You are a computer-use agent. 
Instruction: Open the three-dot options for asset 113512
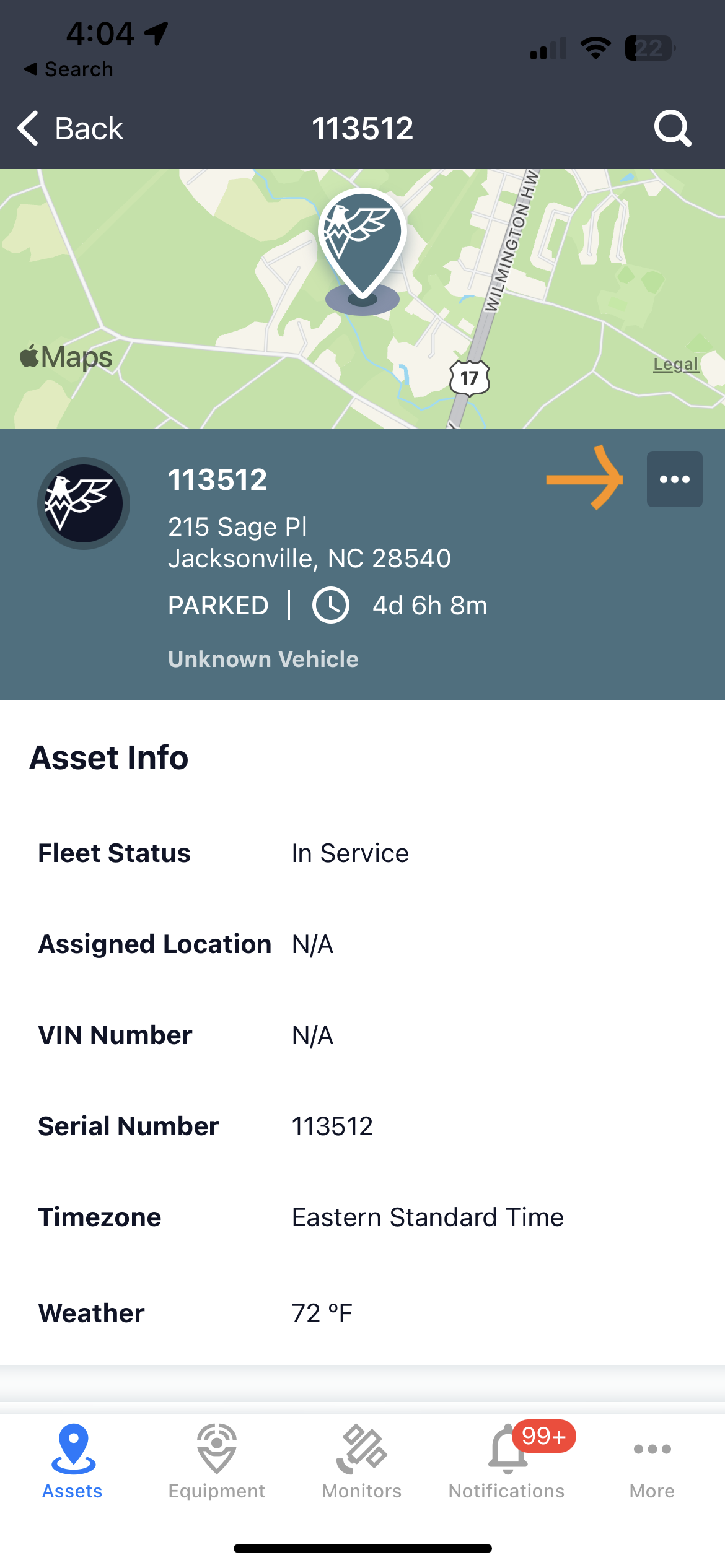[674, 479]
